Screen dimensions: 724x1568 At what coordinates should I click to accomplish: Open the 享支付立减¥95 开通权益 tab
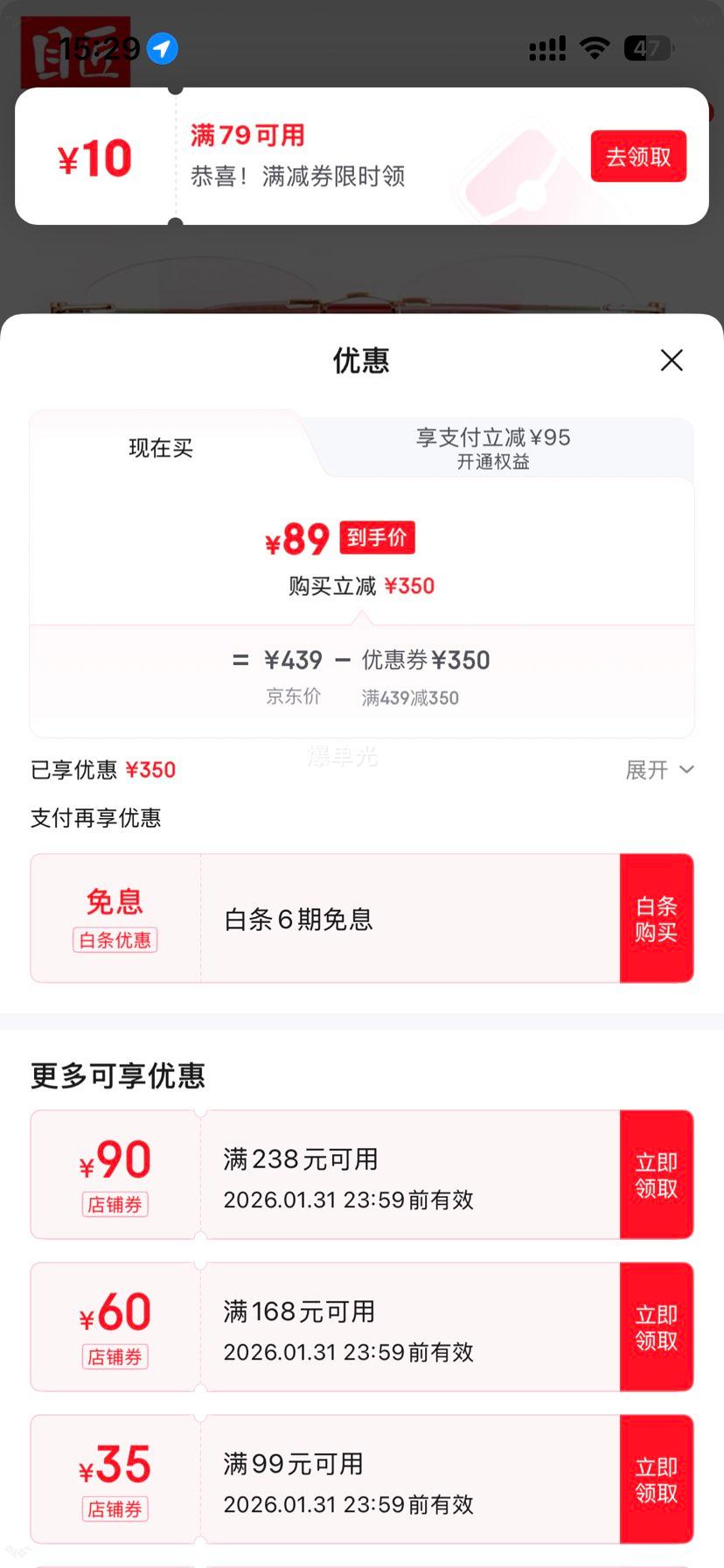pyautogui.click(x=492, y=448)
